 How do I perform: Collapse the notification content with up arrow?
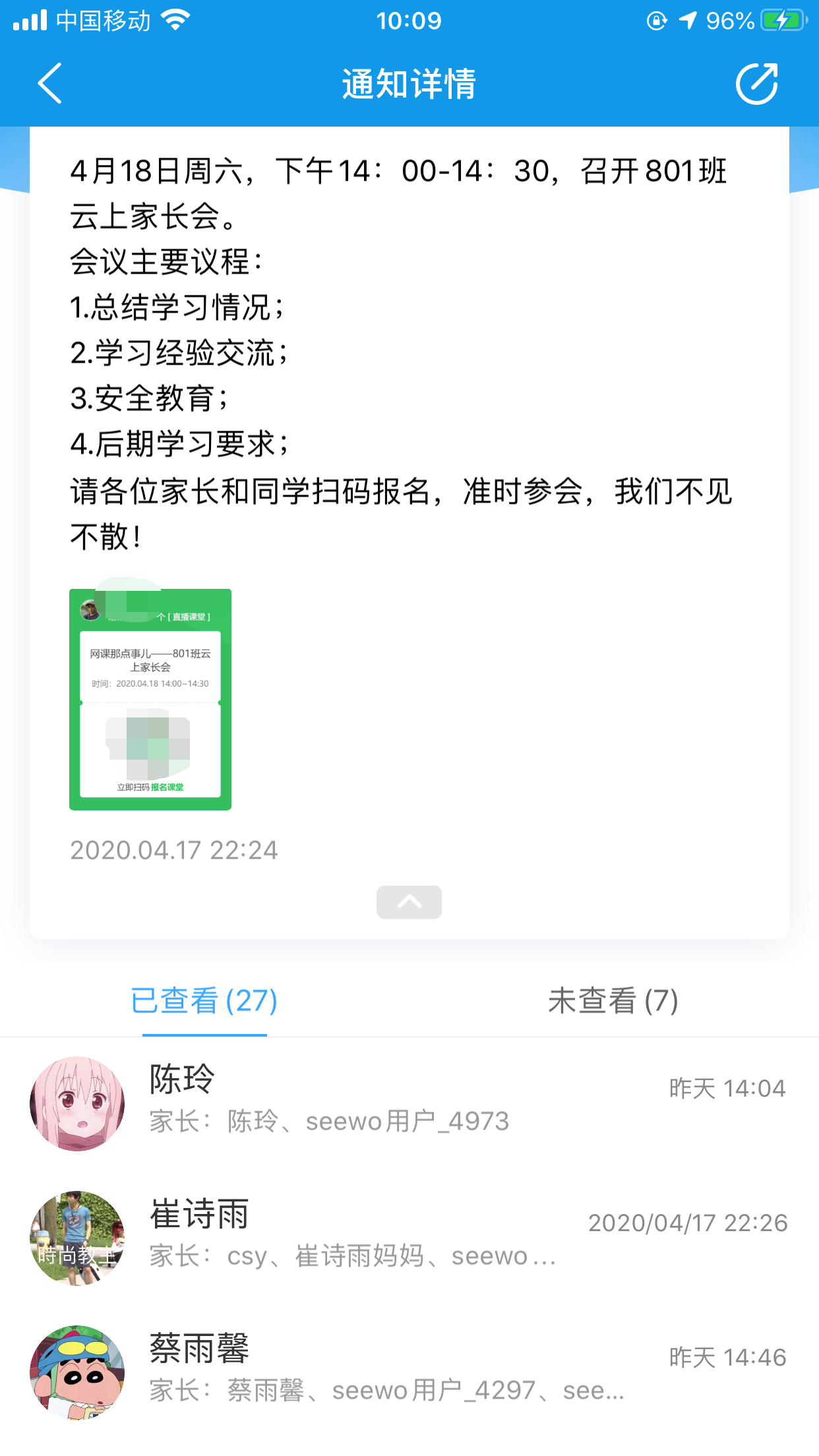409,901
